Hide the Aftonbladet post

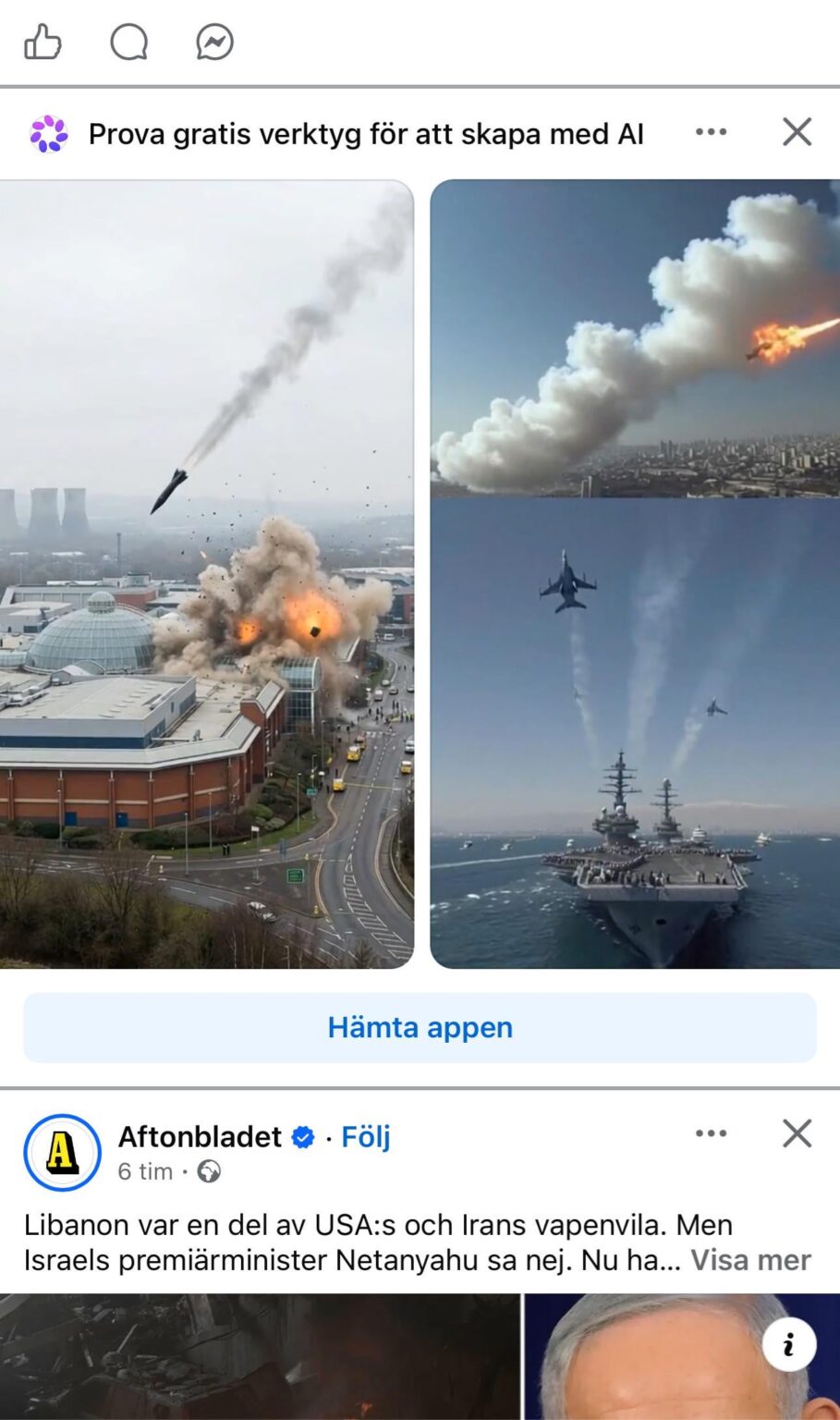click(x=796, y=1132)
